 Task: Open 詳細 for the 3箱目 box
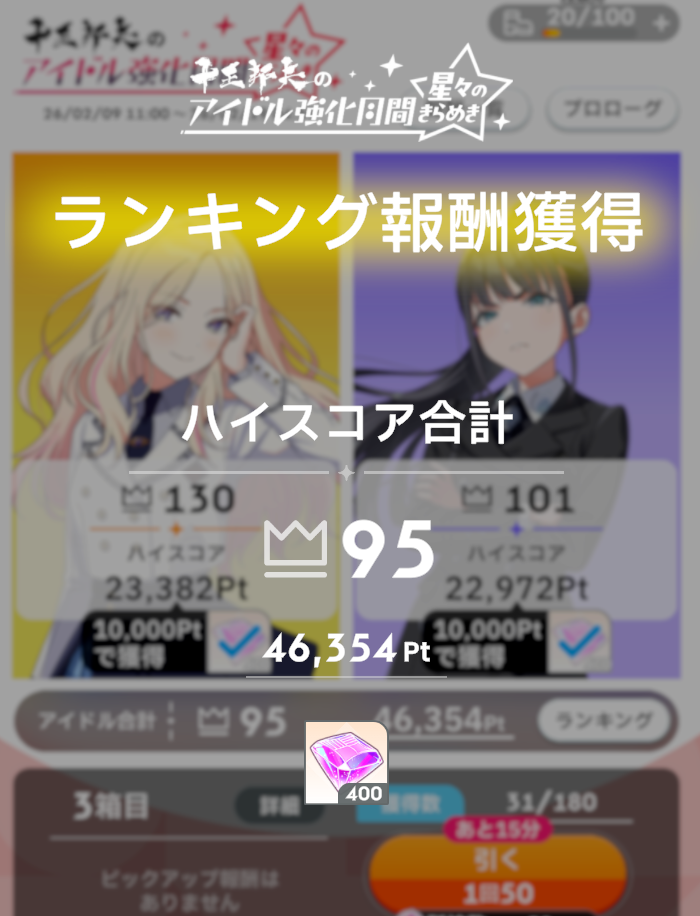(278, 806)
